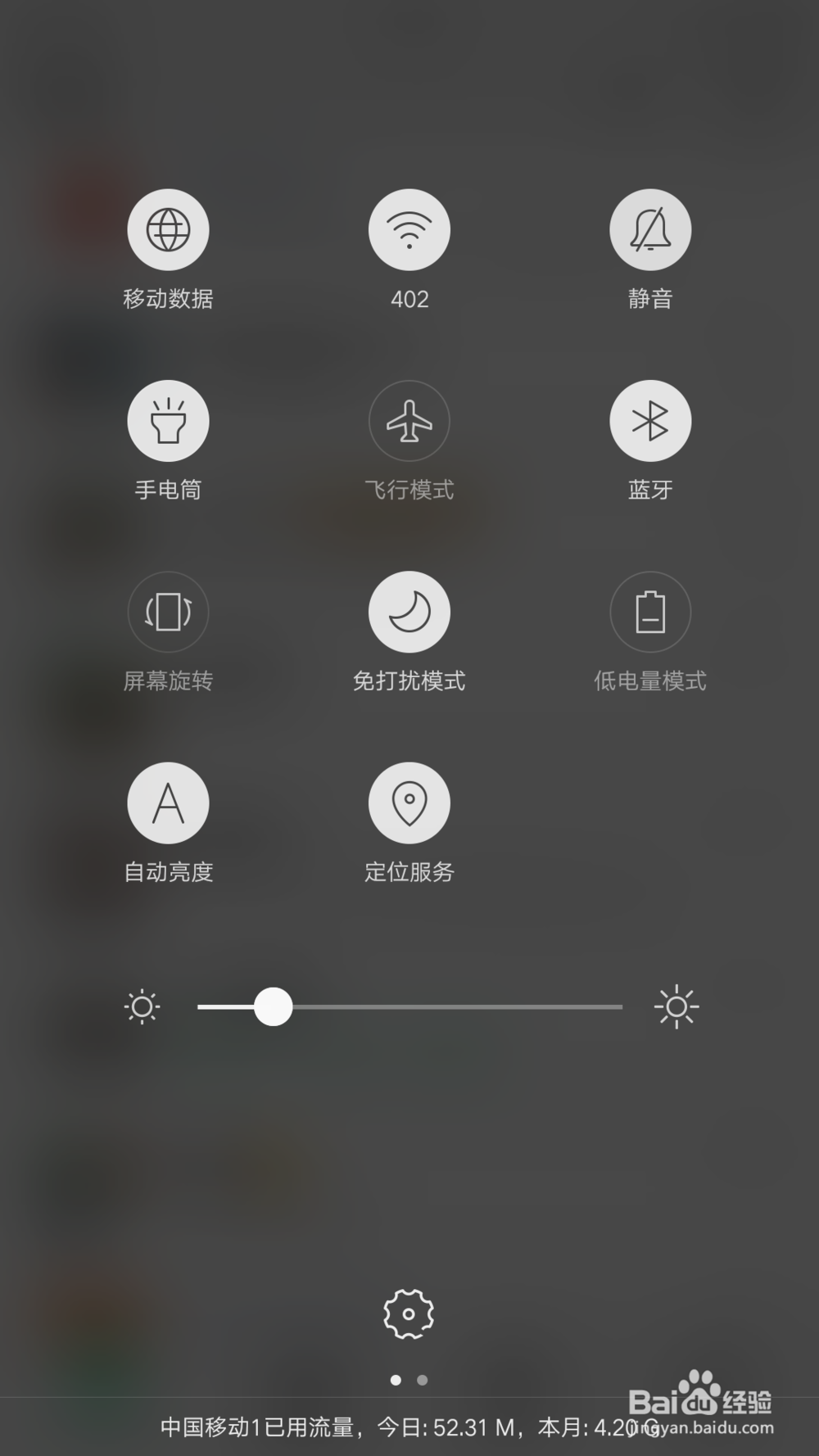819x1456 pixels.
Task: Toggle mobile data (移动数据)
Action: (168, 229)
